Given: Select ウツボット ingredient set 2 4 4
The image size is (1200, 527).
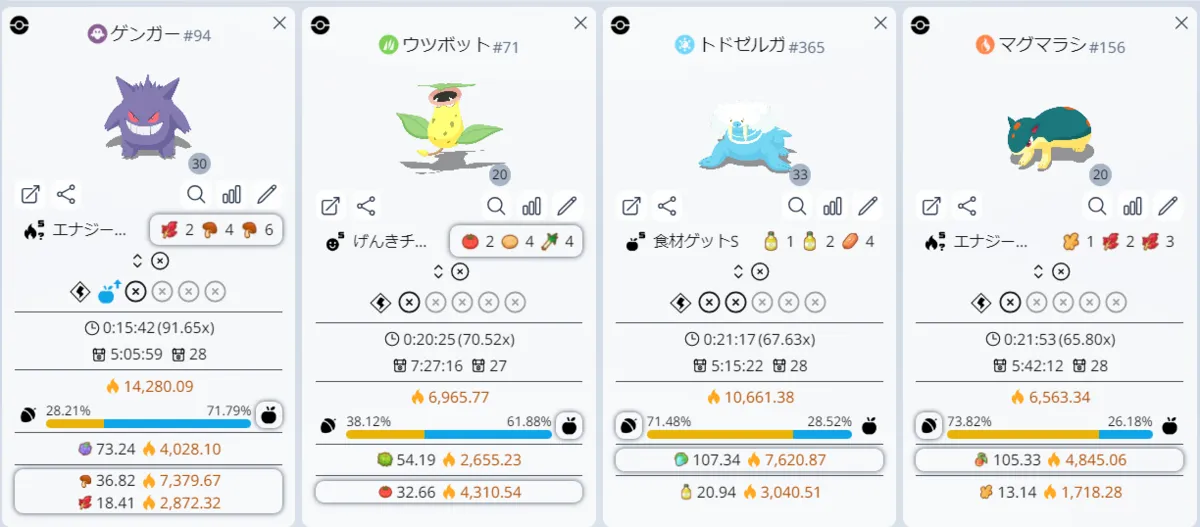Looking at the screenshot, I should pyautogui.click(x=516, y=241).
